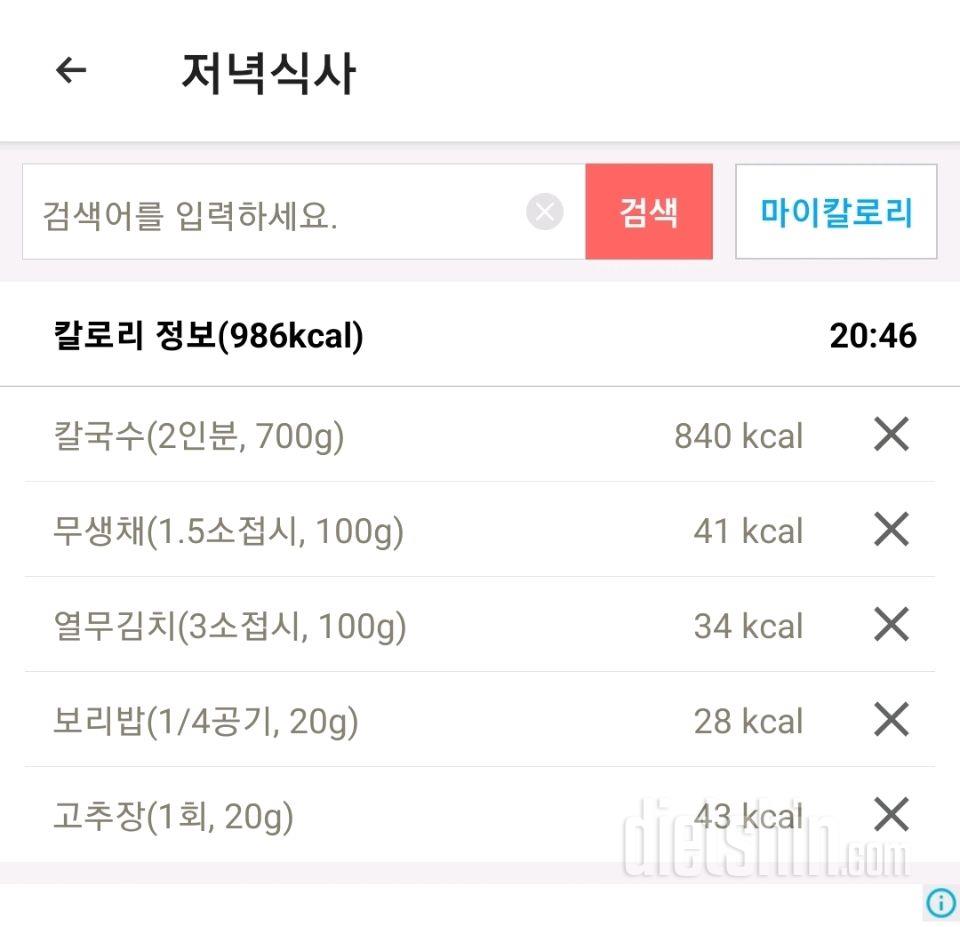Open 마이칼로리
The height and width of the screenshot is (927, 960).
(x=836, y=212)
